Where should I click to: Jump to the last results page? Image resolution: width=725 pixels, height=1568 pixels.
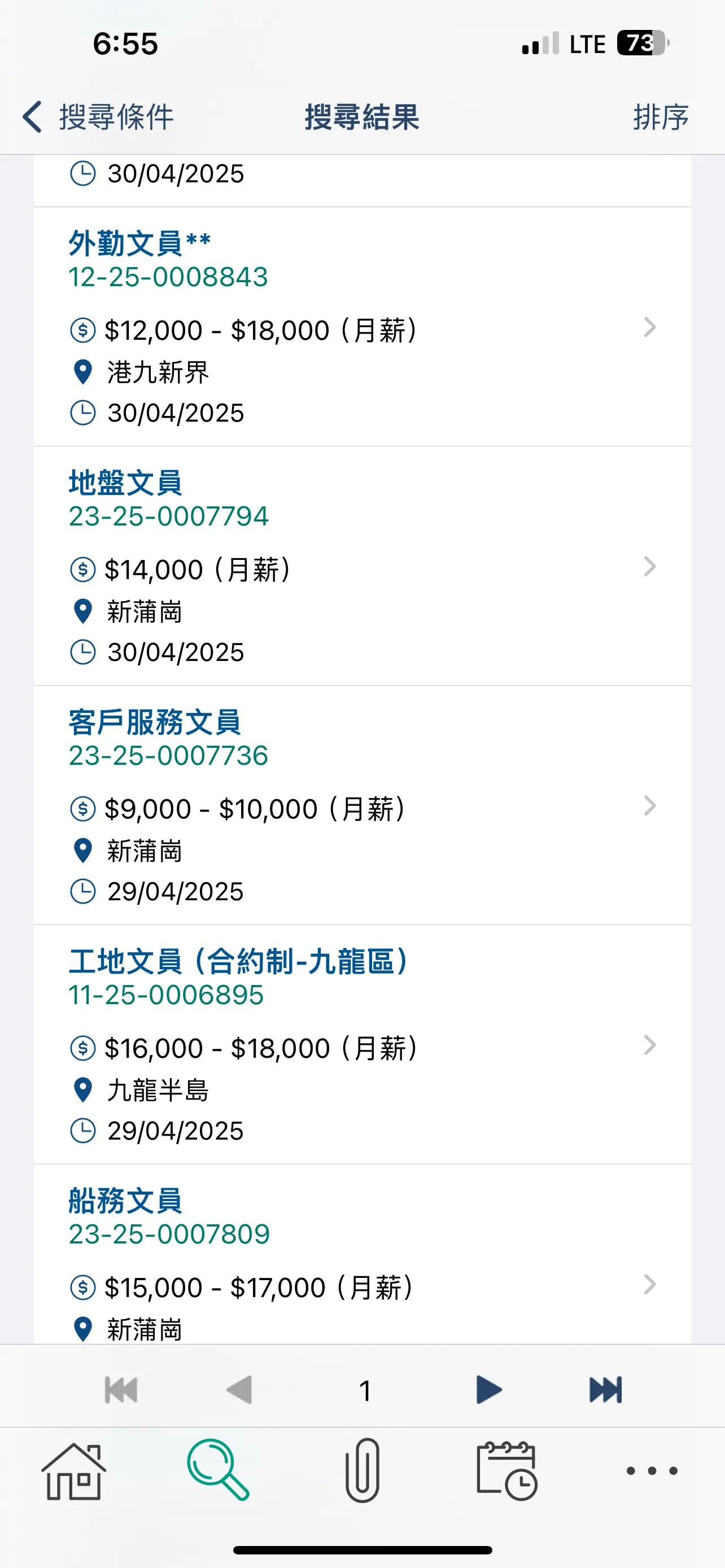point(606,1390)
